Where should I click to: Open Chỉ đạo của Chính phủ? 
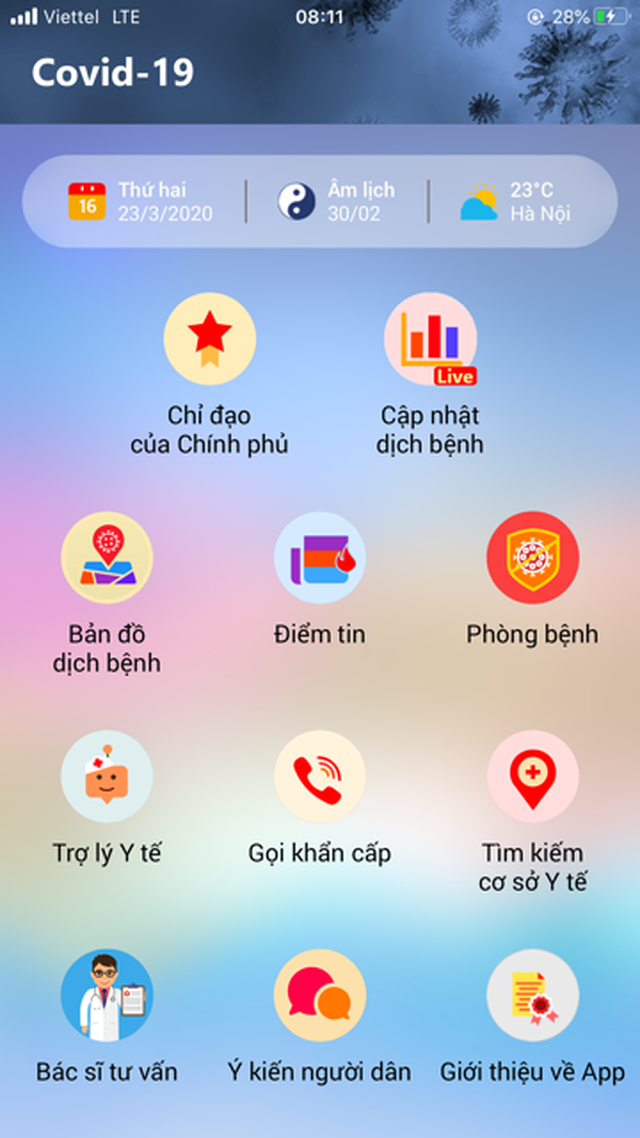pos(210,339)
